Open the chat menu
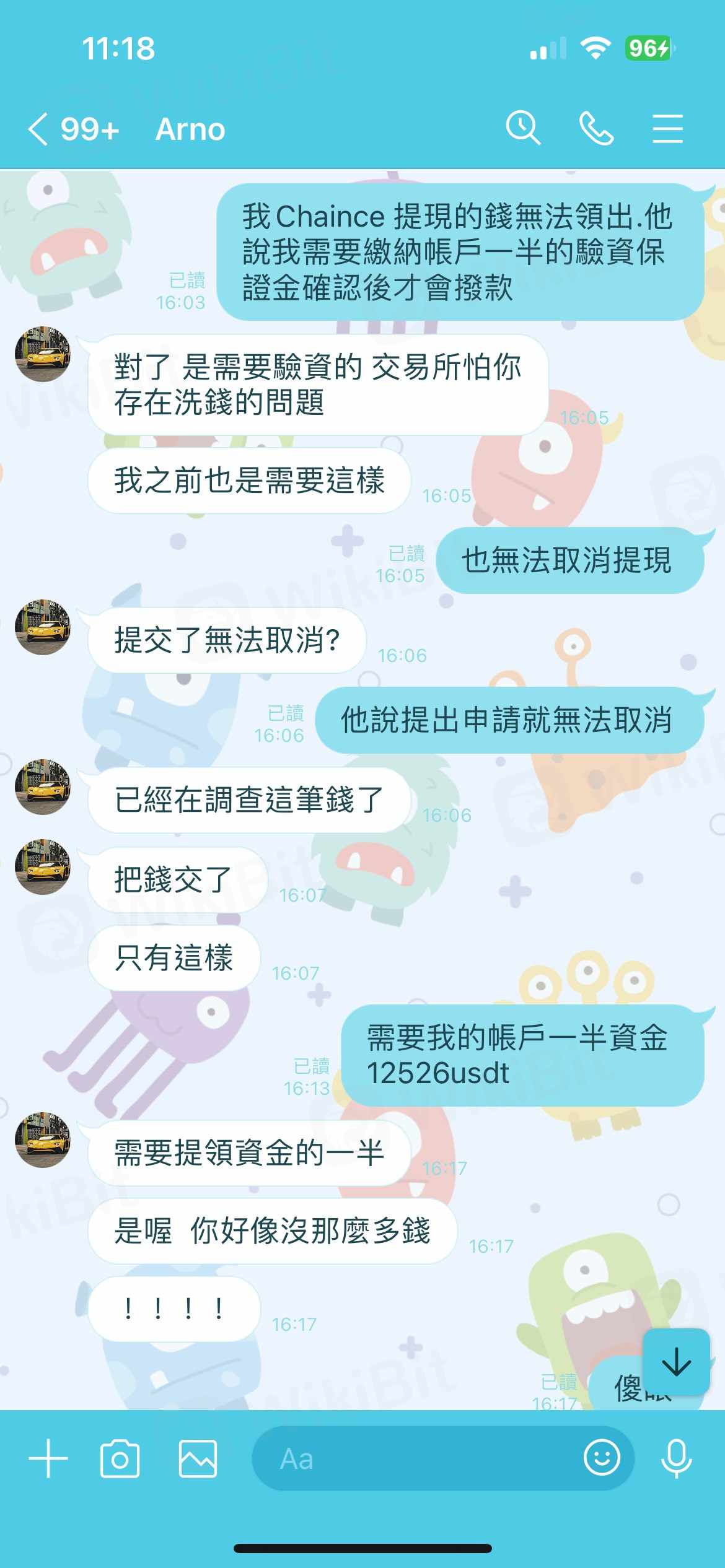Image resolution: width=725 pixels, height=1568 pixels. click(667, 129)
